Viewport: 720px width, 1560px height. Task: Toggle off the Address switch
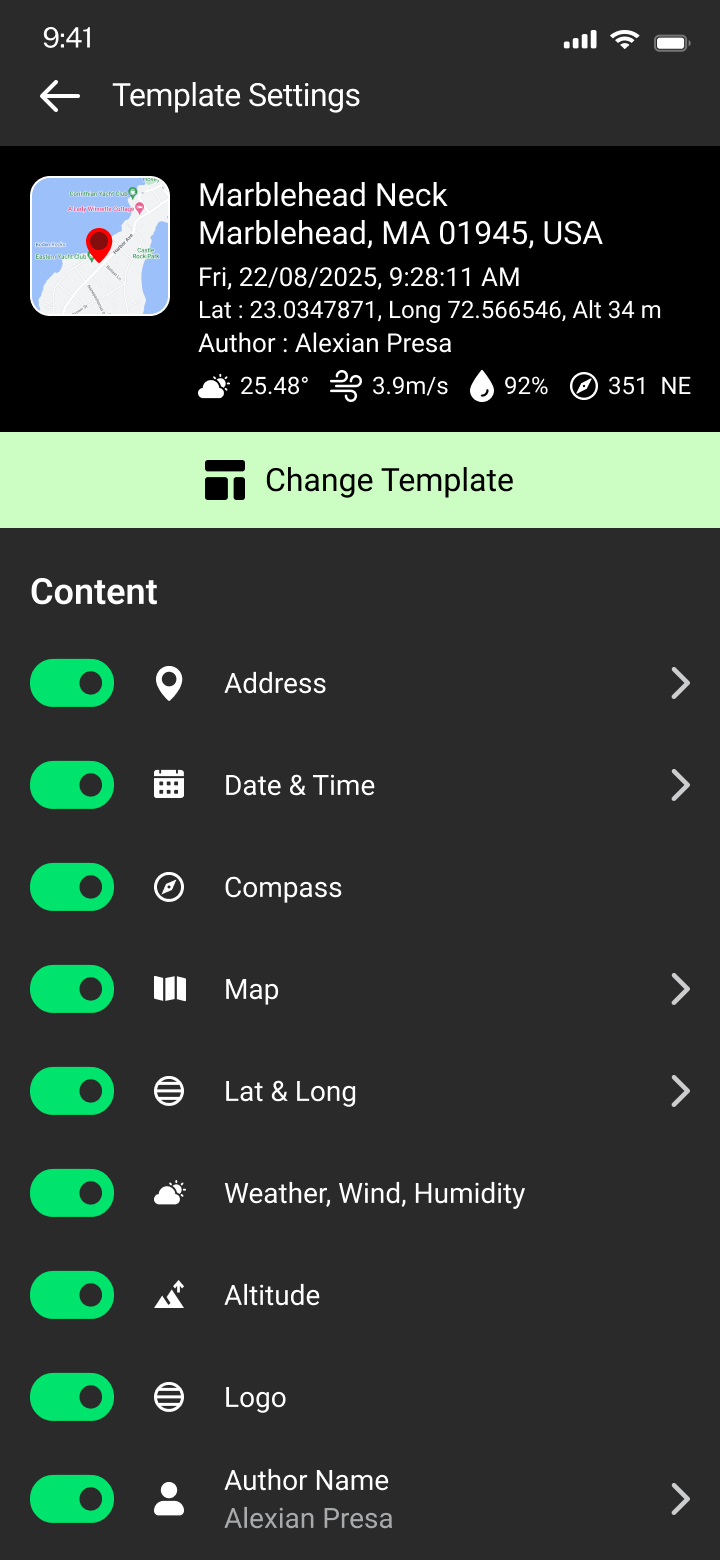point(72,683)
